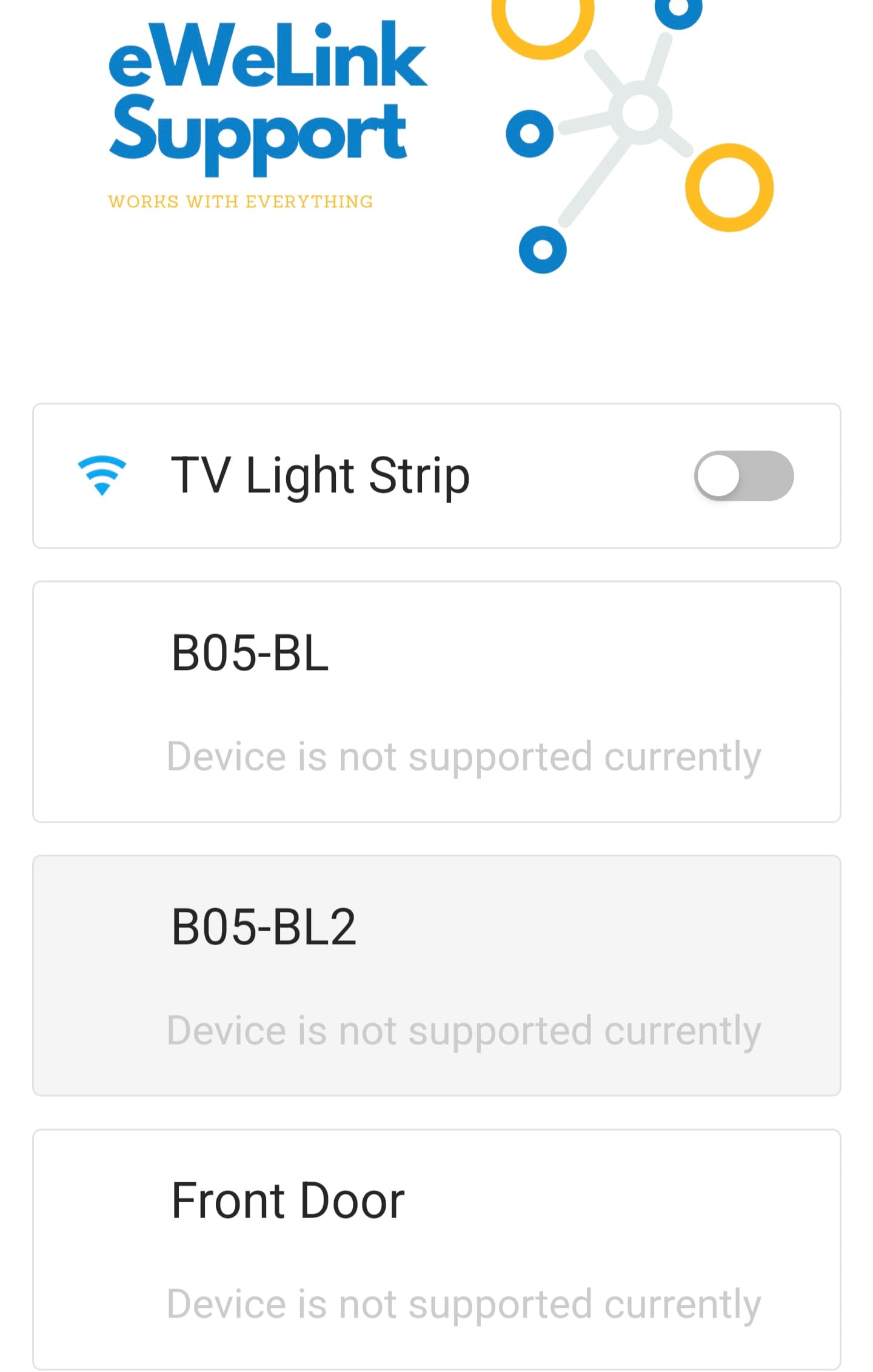
Task: Click the Front Door device name
Action: (x=287, y=1197)
